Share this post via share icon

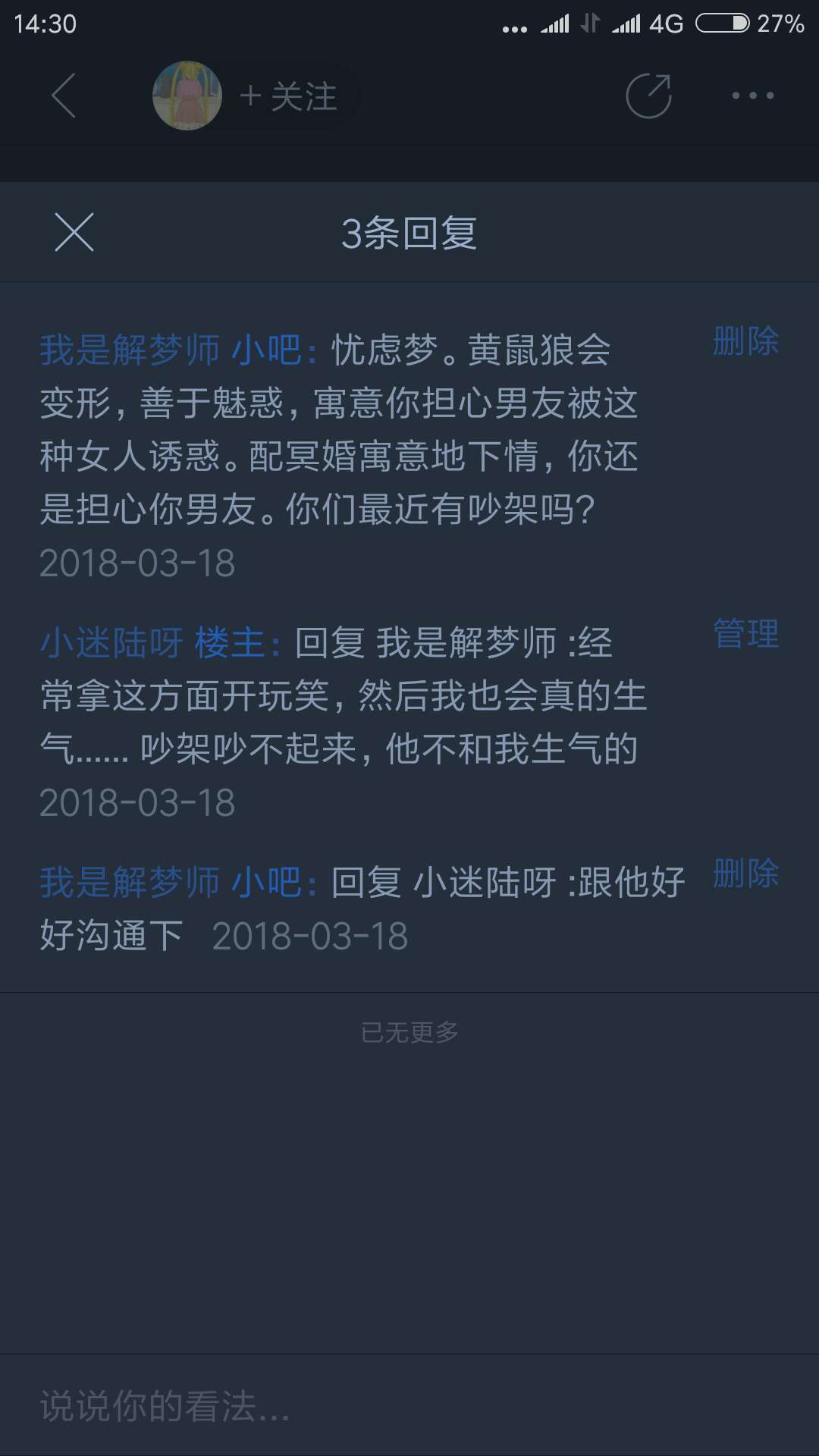click(648, 96)
